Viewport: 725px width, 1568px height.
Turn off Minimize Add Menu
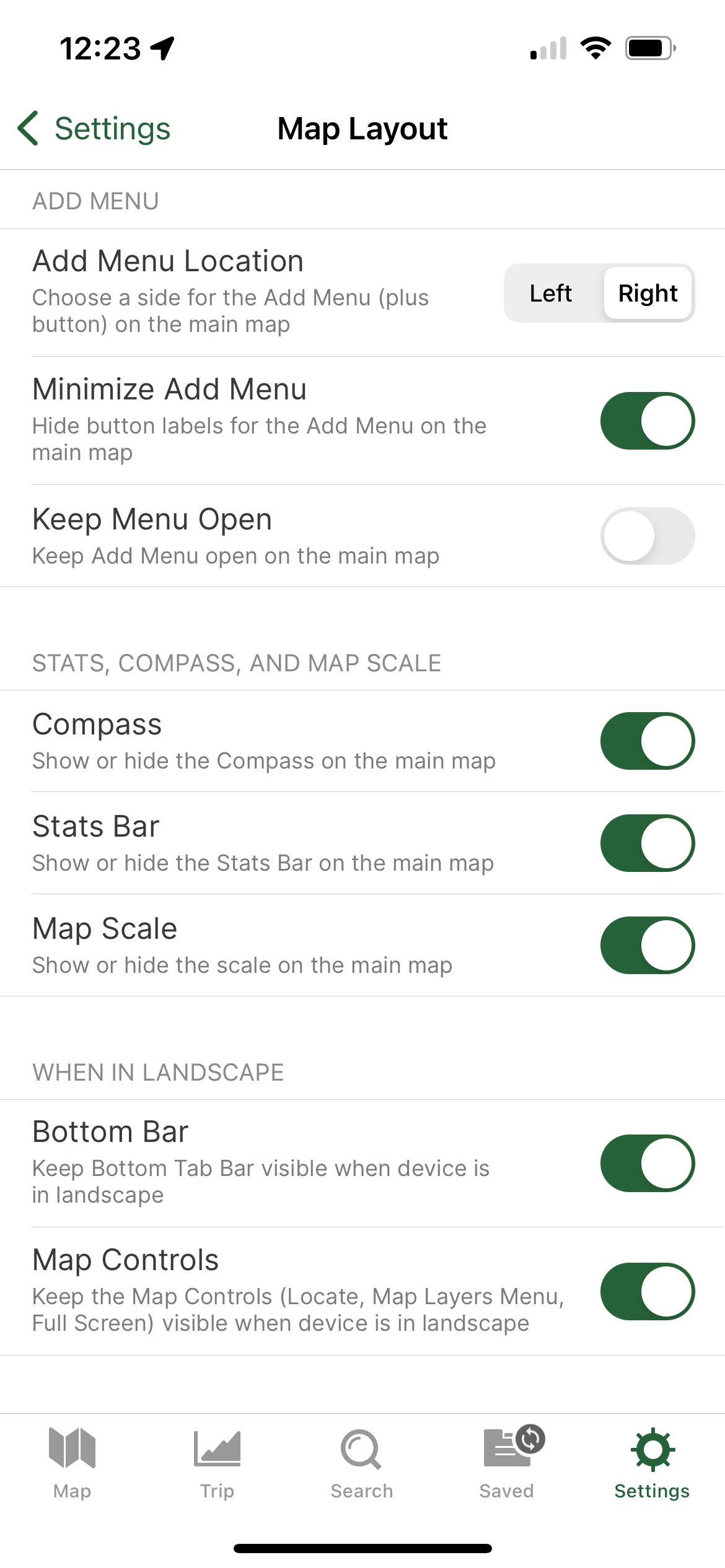pos(647,420)
